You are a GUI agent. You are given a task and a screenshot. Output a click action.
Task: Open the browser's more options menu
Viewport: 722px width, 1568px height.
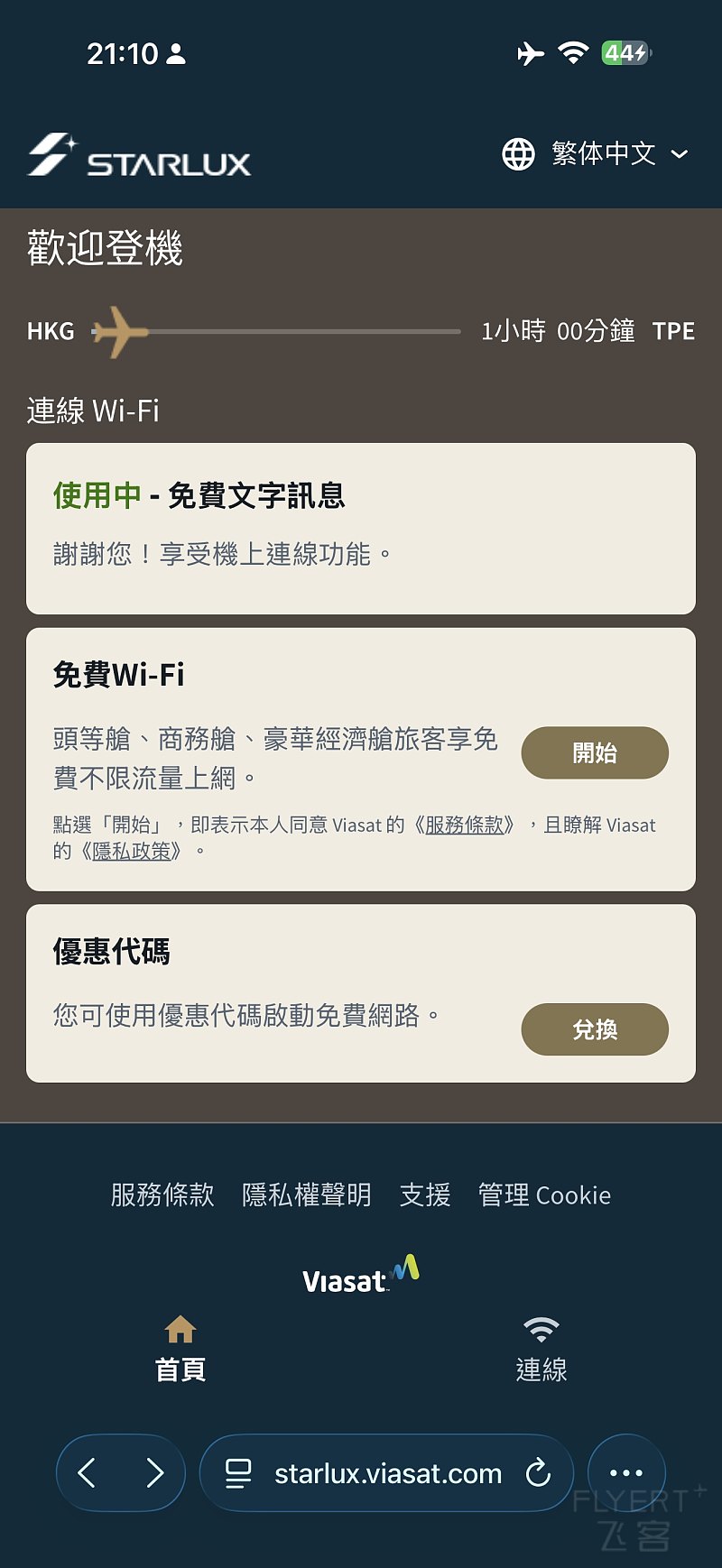[x=626, y=1473]
